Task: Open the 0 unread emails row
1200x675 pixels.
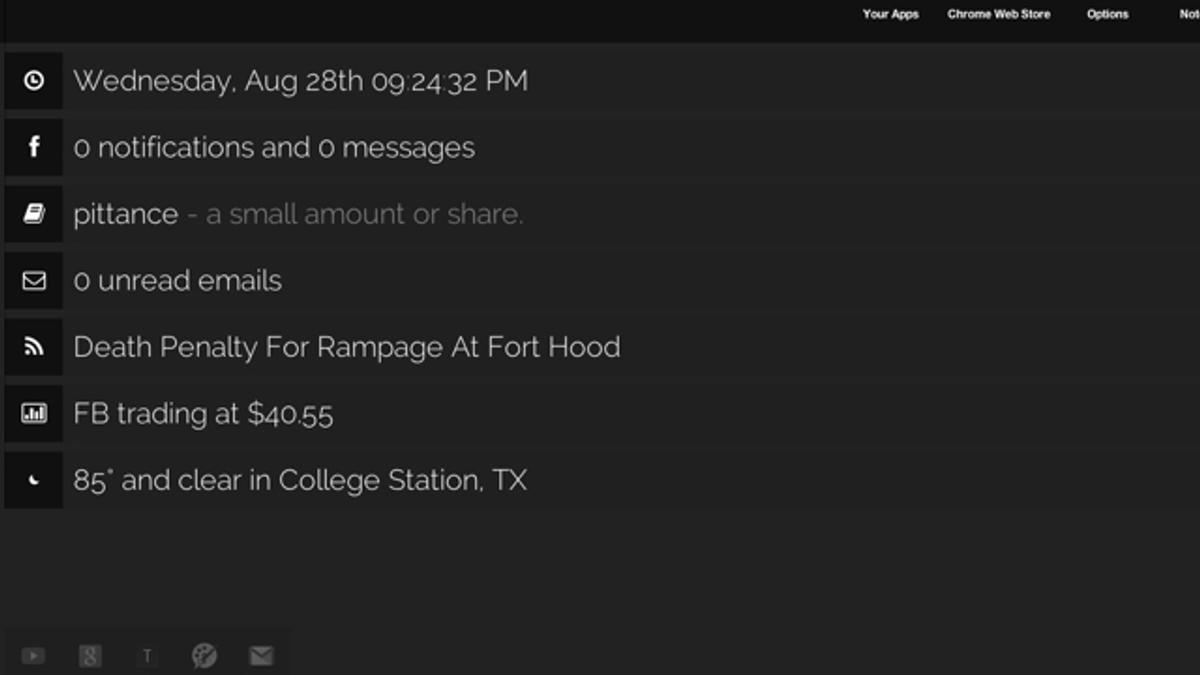Action: click(x=177, y=281)
